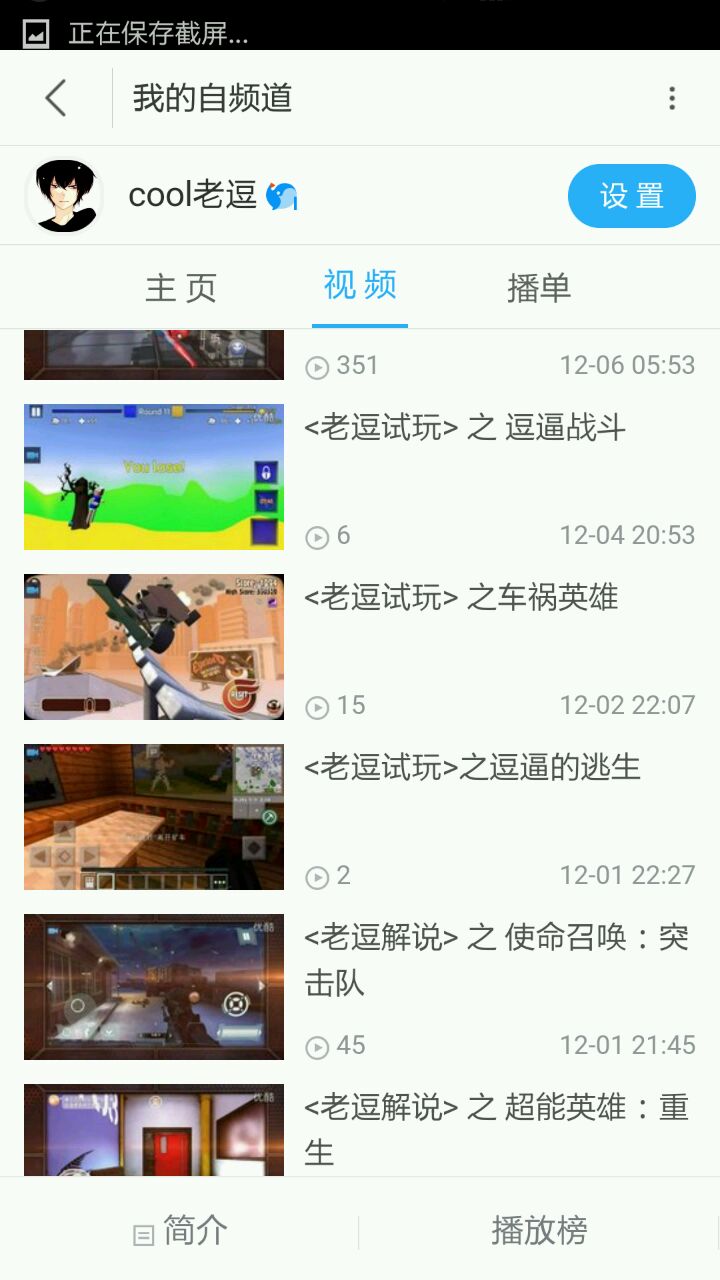Open cool老逗 profile avatar

[64, 196]
